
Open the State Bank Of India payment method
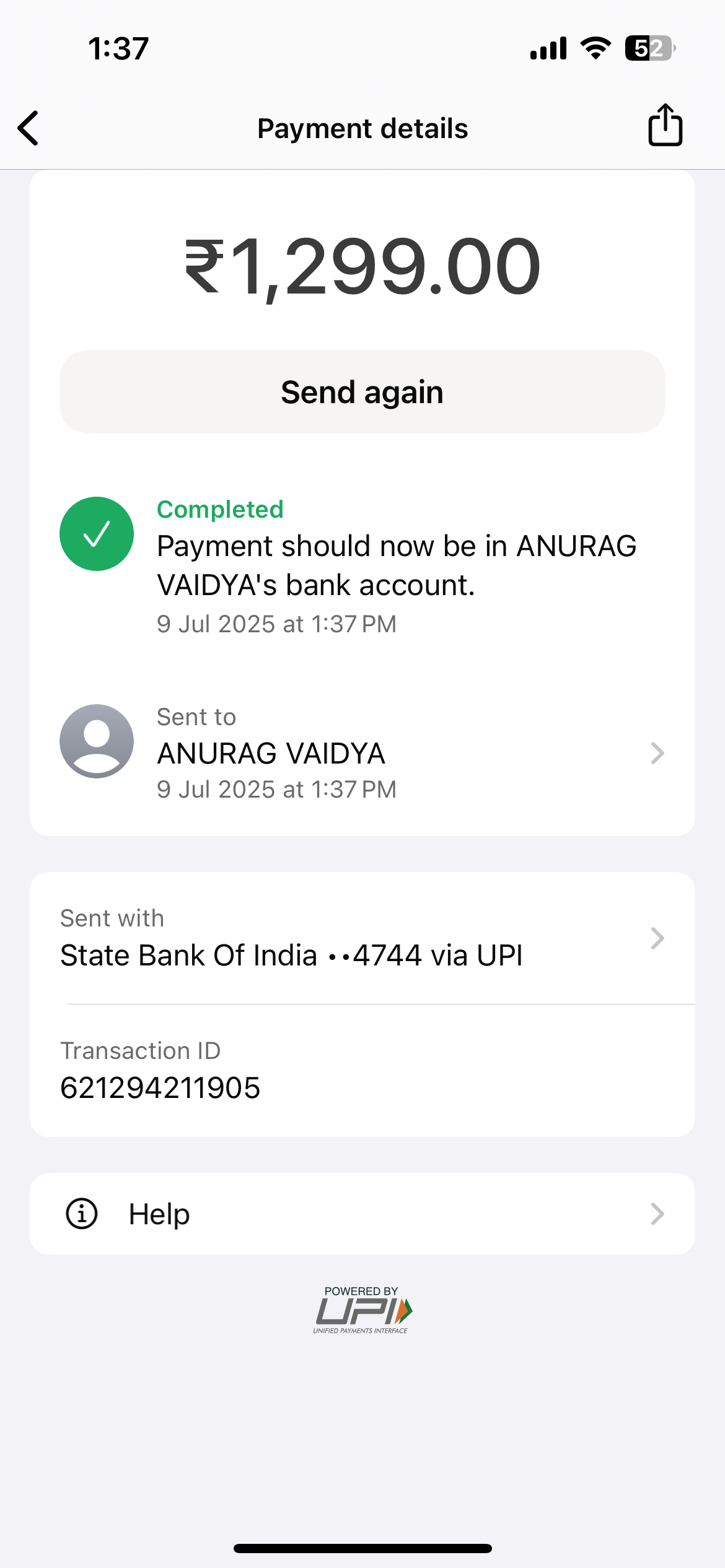pyautogui.click(x=362, y=938)
